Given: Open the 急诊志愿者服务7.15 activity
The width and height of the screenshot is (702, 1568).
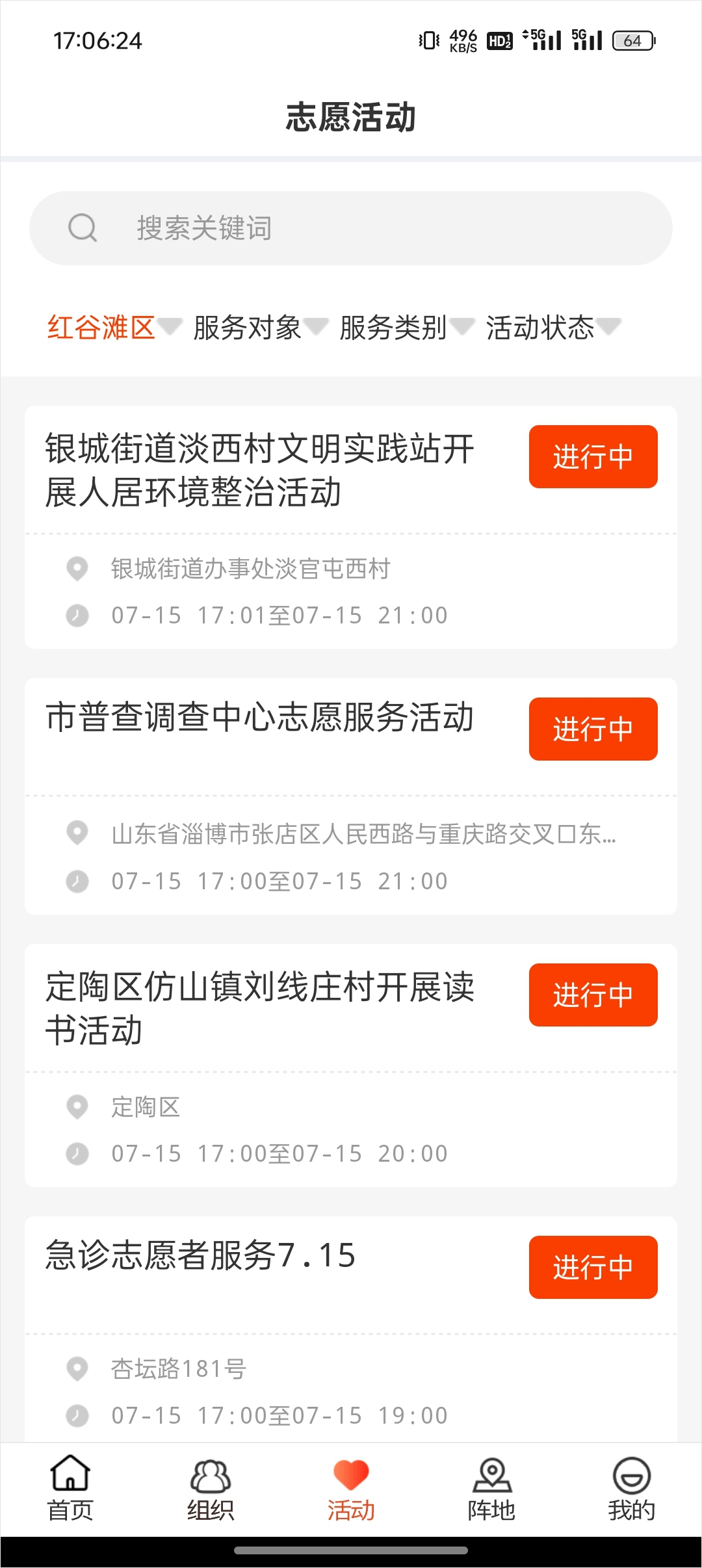Looking at the screenshot, I should (351, 1329).
